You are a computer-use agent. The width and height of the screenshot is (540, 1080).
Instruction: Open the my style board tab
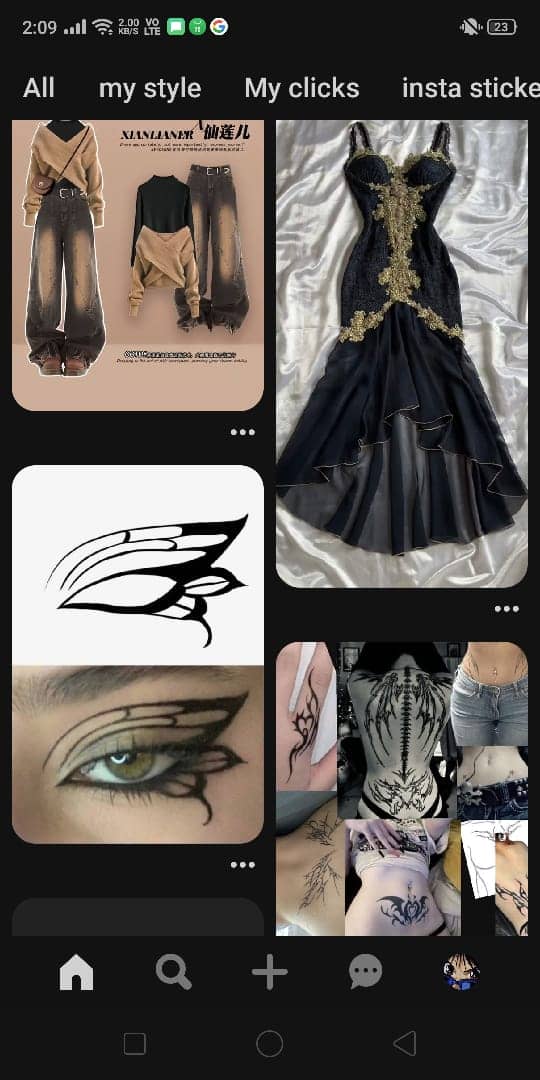(150, 88)
